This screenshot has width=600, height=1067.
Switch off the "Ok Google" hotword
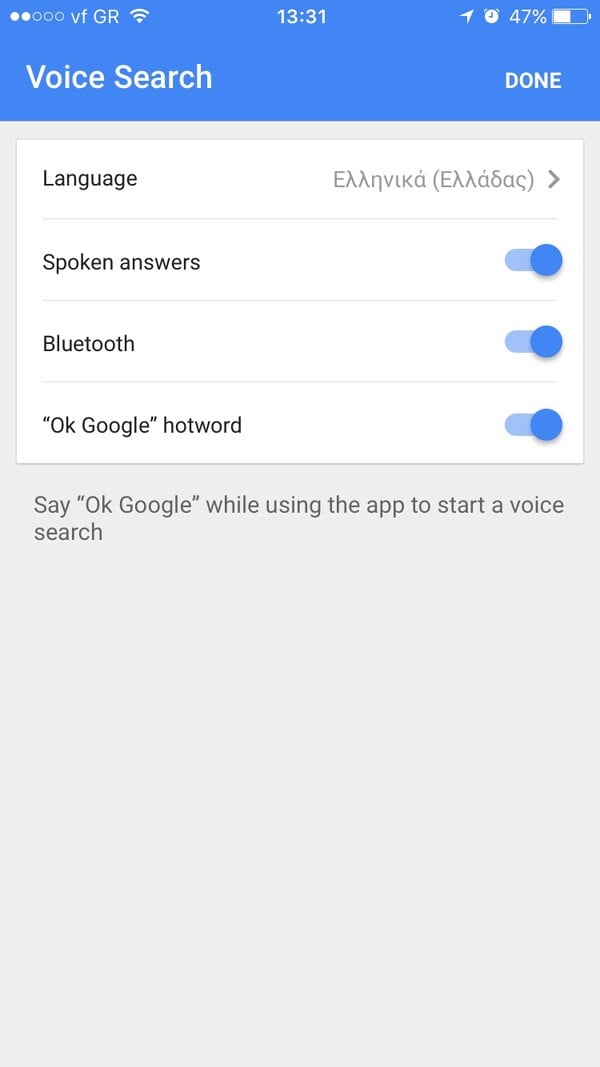click(x=533, y=425)
